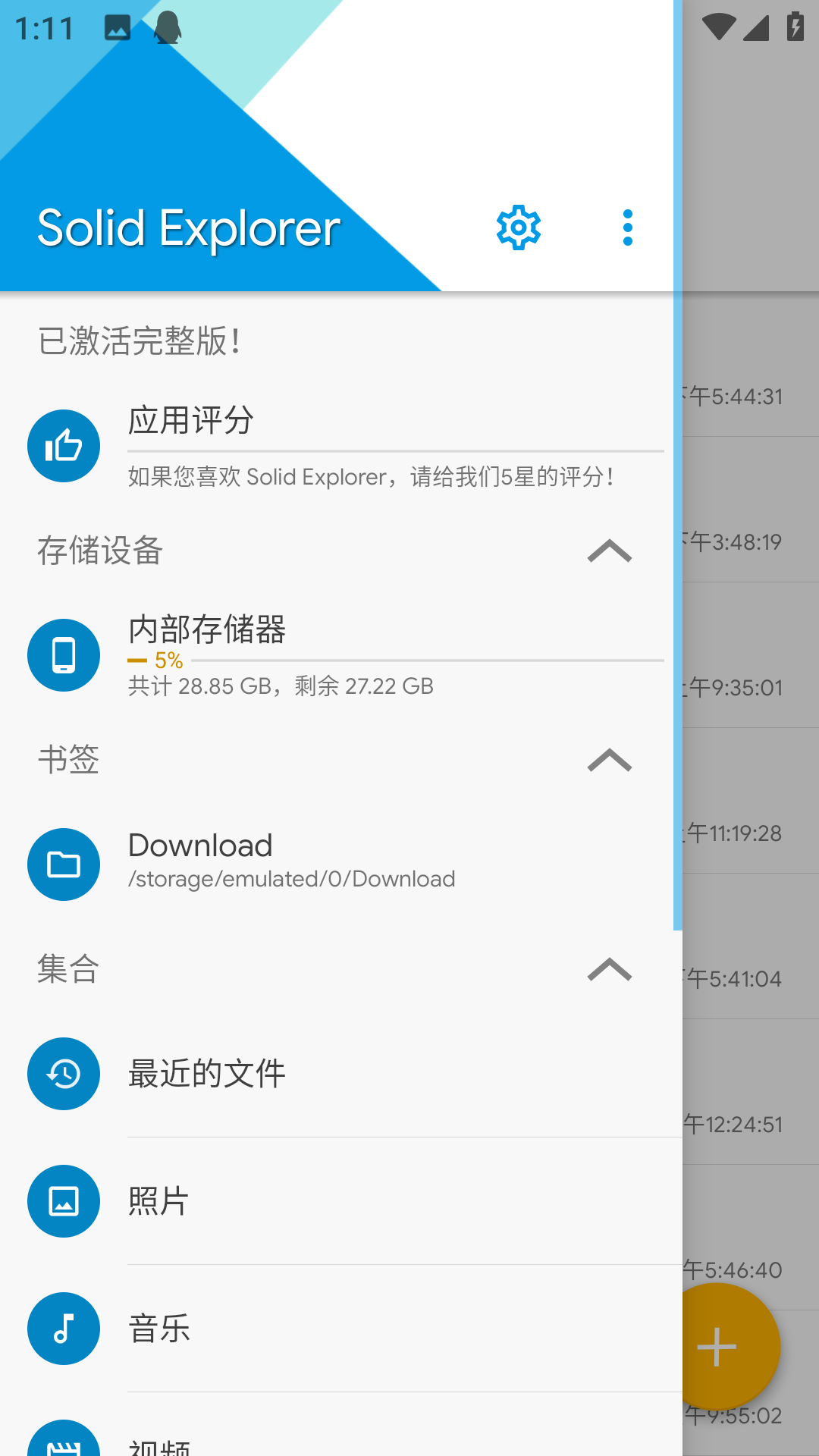
Task: Select the 音乐 note icon
Action: coord(63,1329)
